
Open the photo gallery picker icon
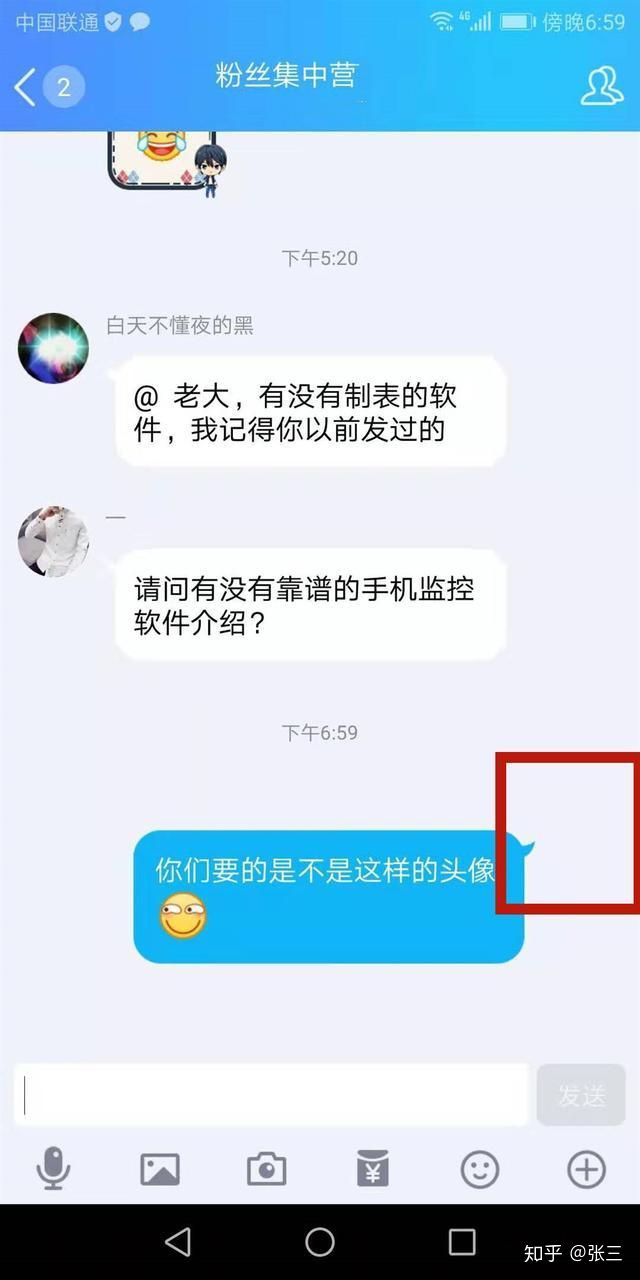pos(160,1168)
